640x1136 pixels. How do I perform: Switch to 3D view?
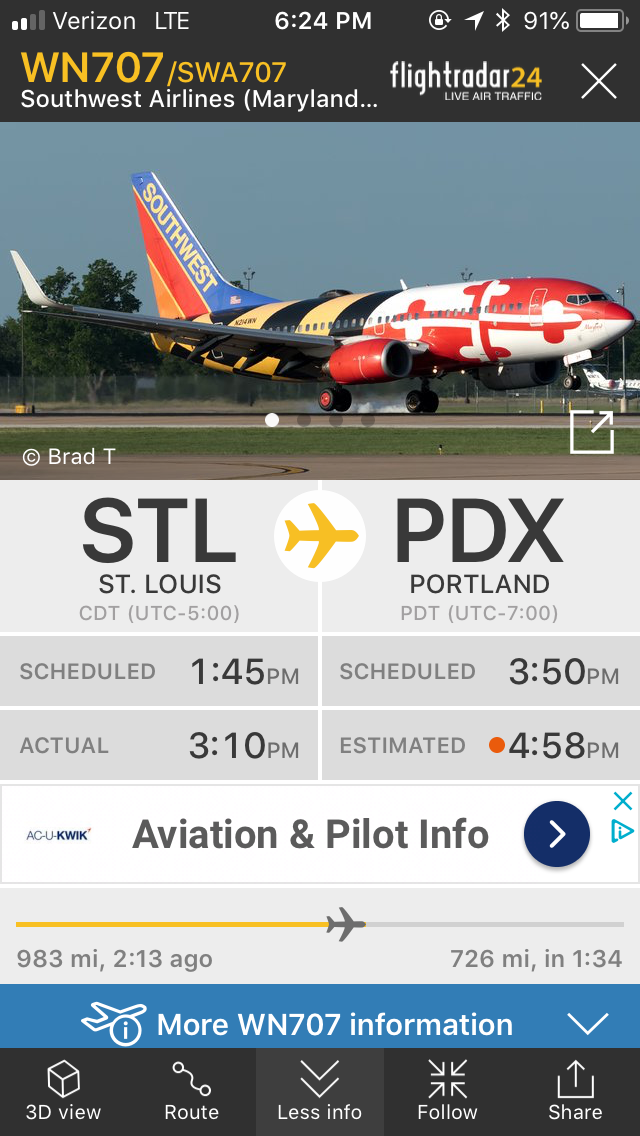(64, 1091)
